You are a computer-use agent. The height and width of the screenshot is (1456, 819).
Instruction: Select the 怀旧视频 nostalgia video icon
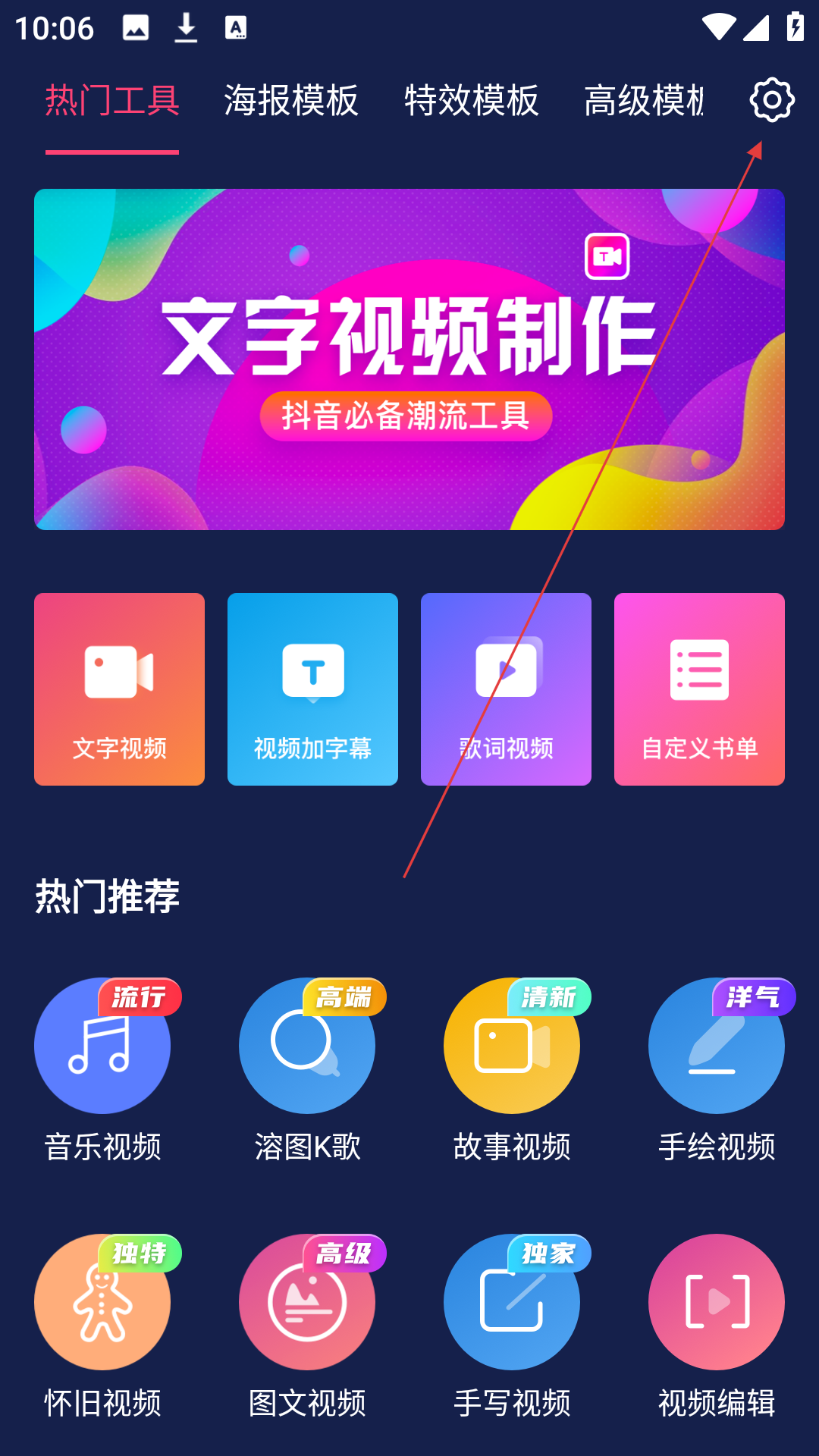[103, 1302]
